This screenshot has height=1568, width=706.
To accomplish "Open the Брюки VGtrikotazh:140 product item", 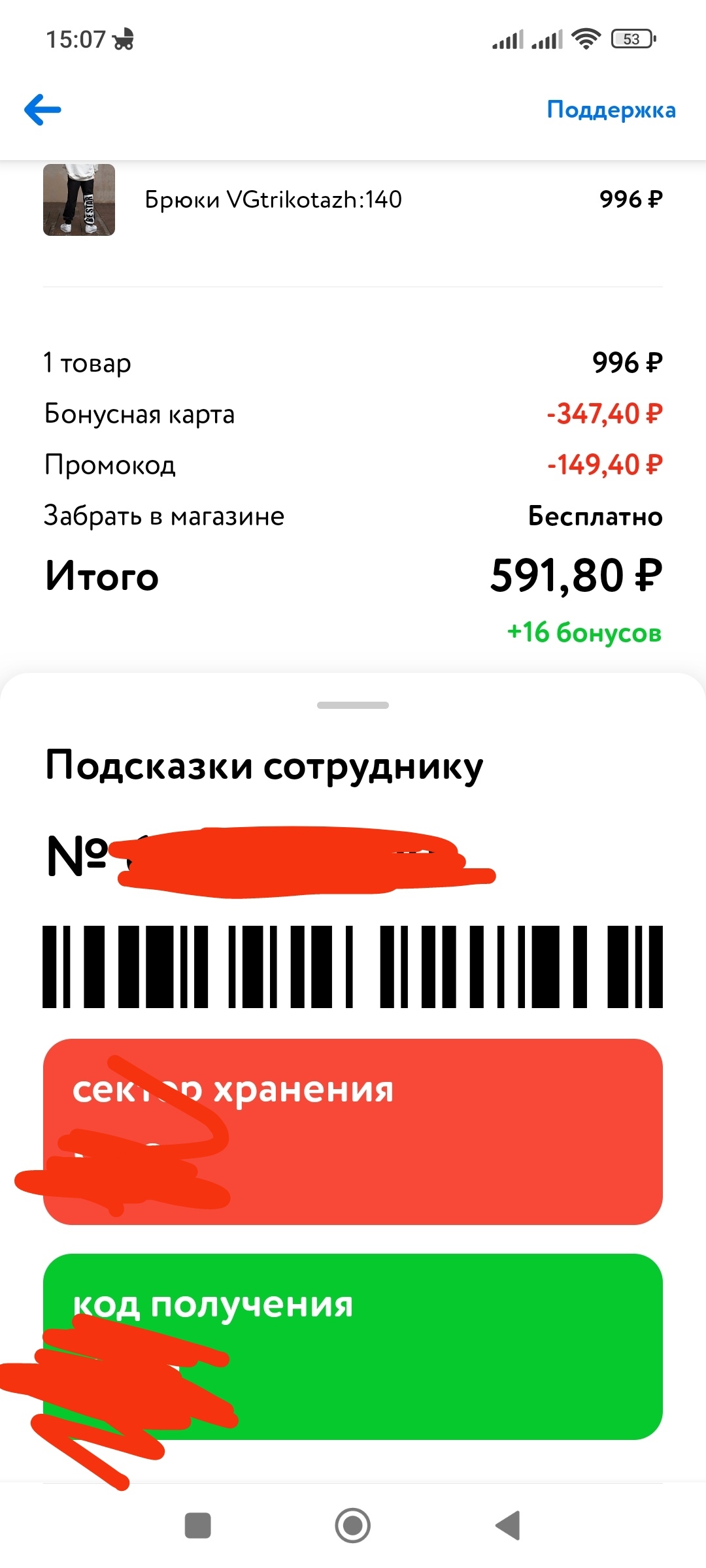I will tap(273, 200).
